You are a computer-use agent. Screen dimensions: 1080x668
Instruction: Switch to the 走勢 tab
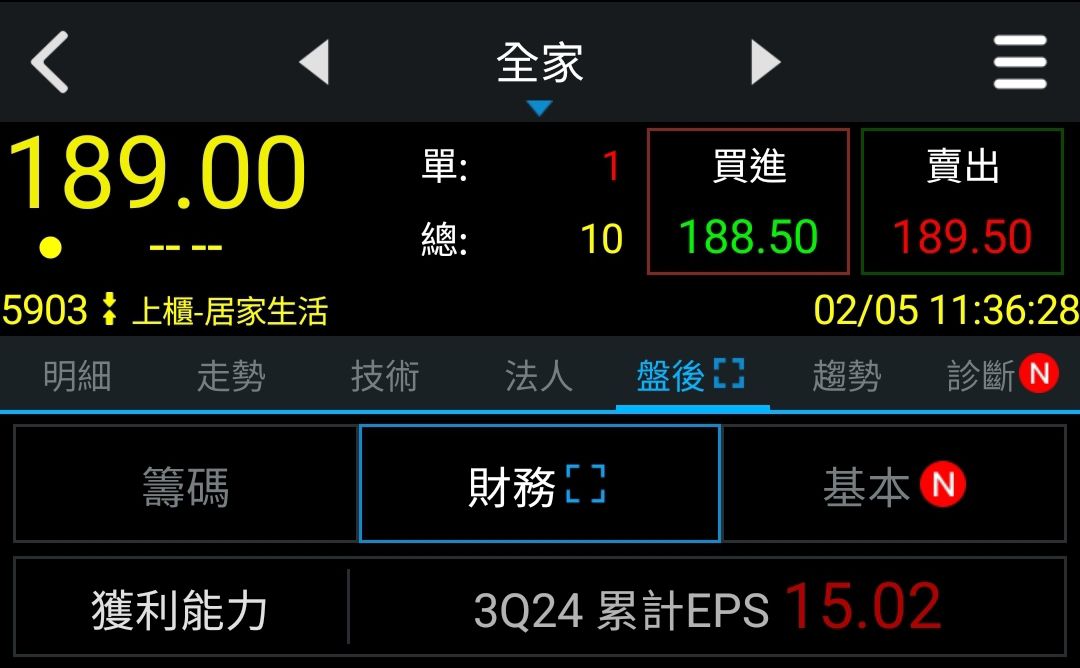231,376
